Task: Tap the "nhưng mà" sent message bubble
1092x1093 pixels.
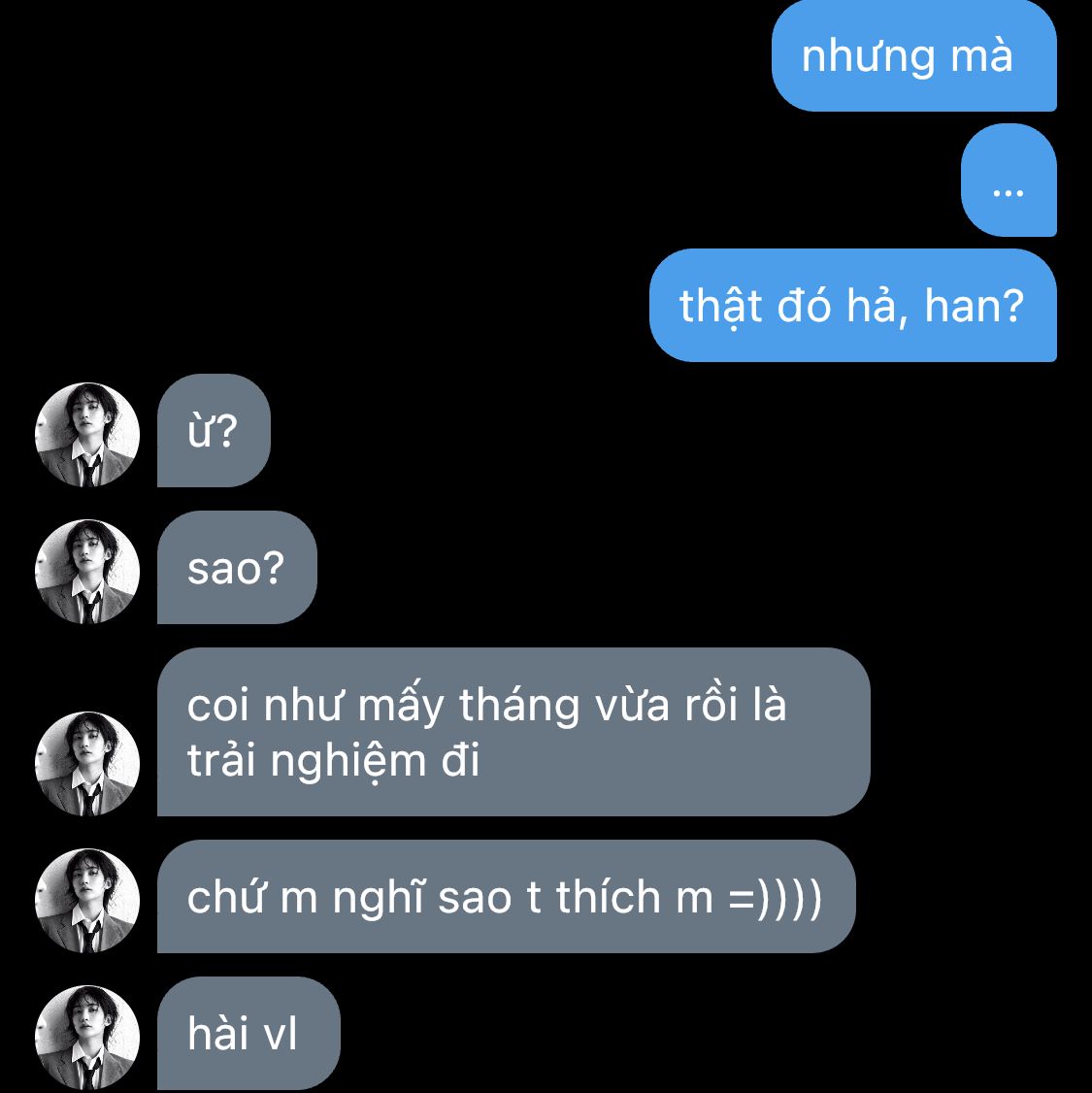Action: click(912, 56)
